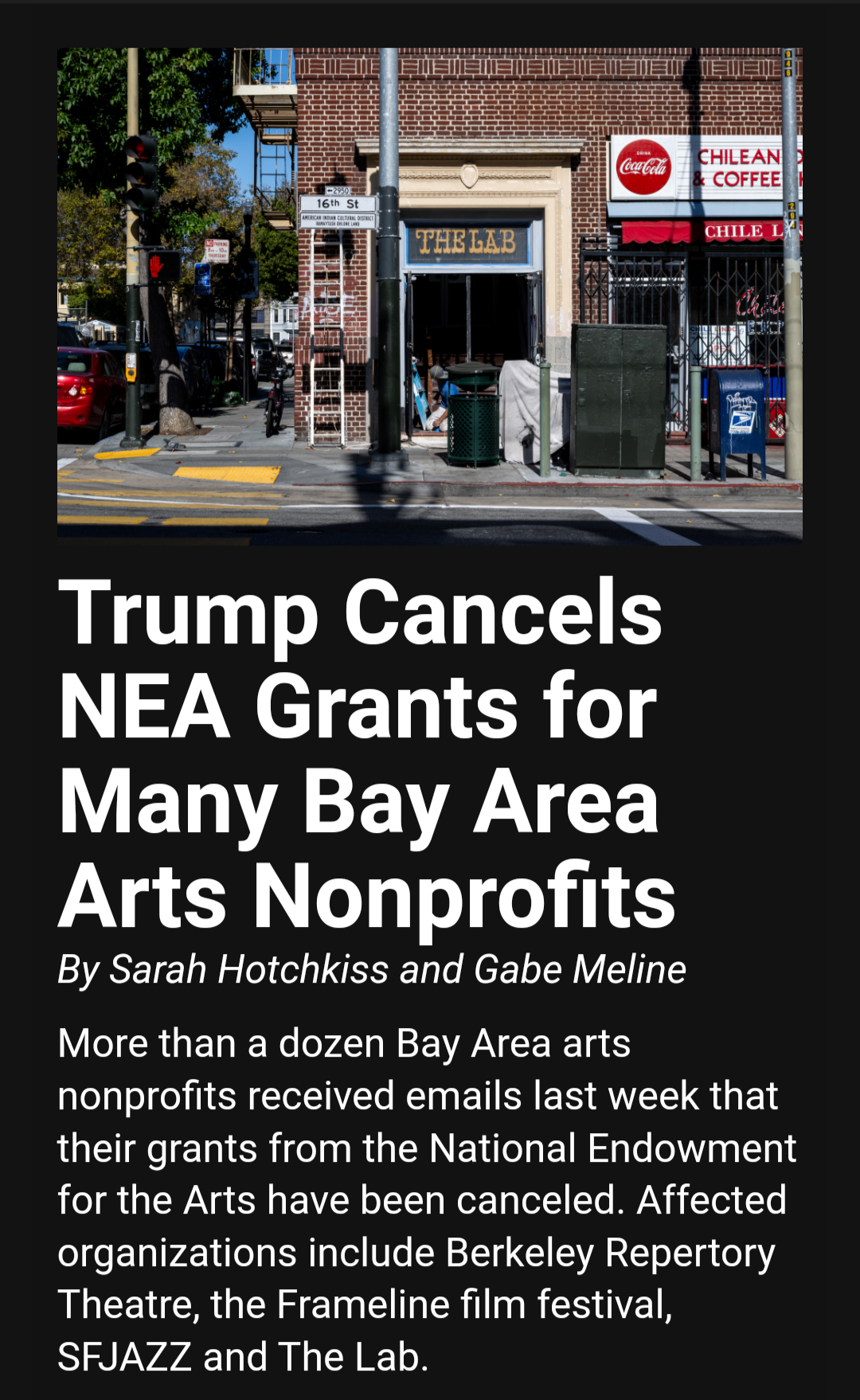Open the Trump Cancels NEA Grants article headline
Viewport: 860px width, 1400px height.
coord(367,753)
